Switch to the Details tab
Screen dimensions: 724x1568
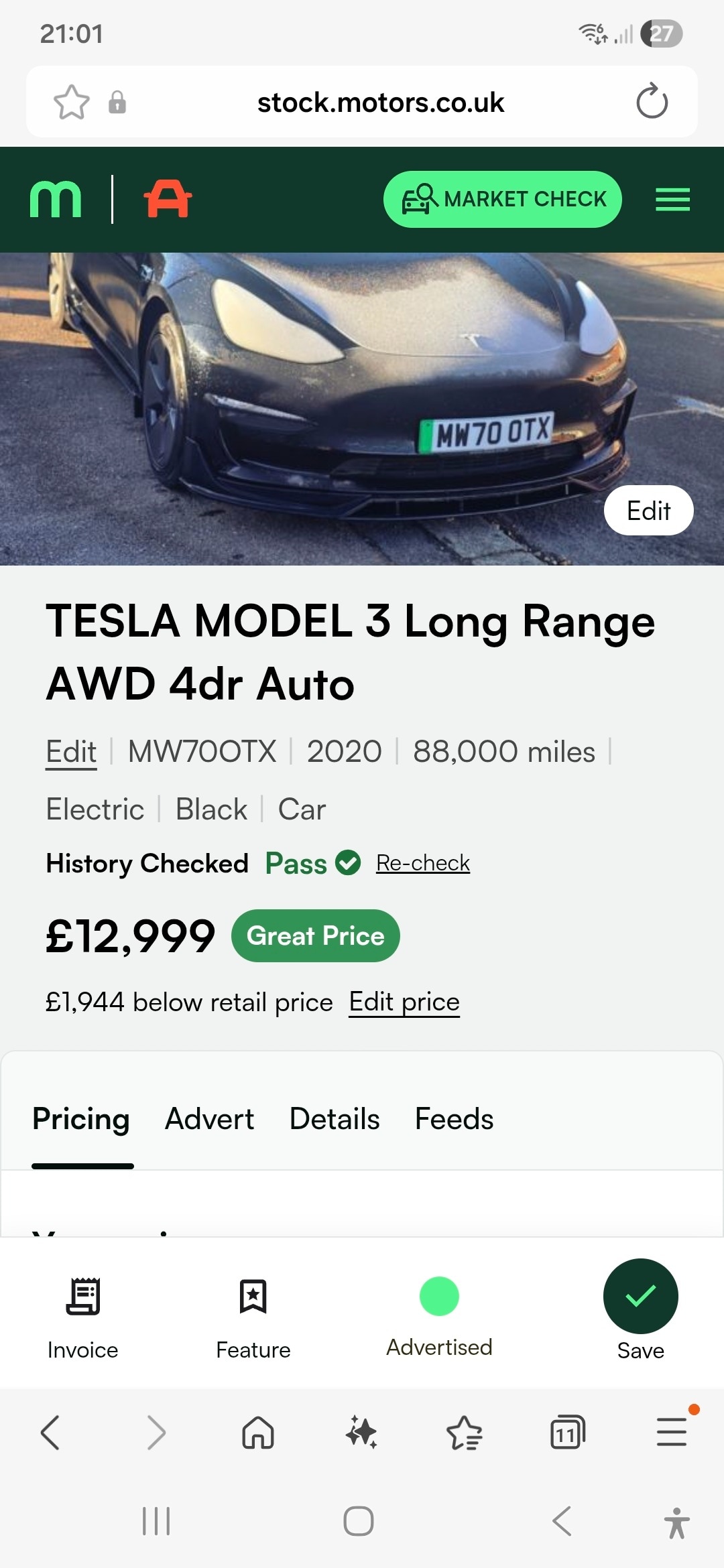(334, 1118)
